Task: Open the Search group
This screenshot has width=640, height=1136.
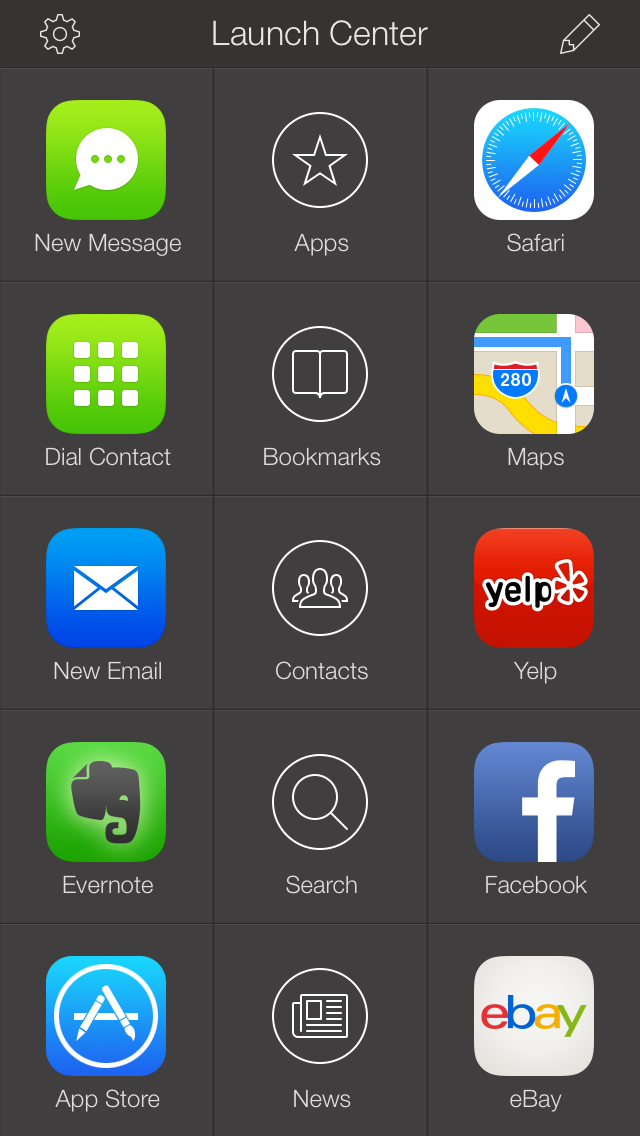Action: point(320,802)
